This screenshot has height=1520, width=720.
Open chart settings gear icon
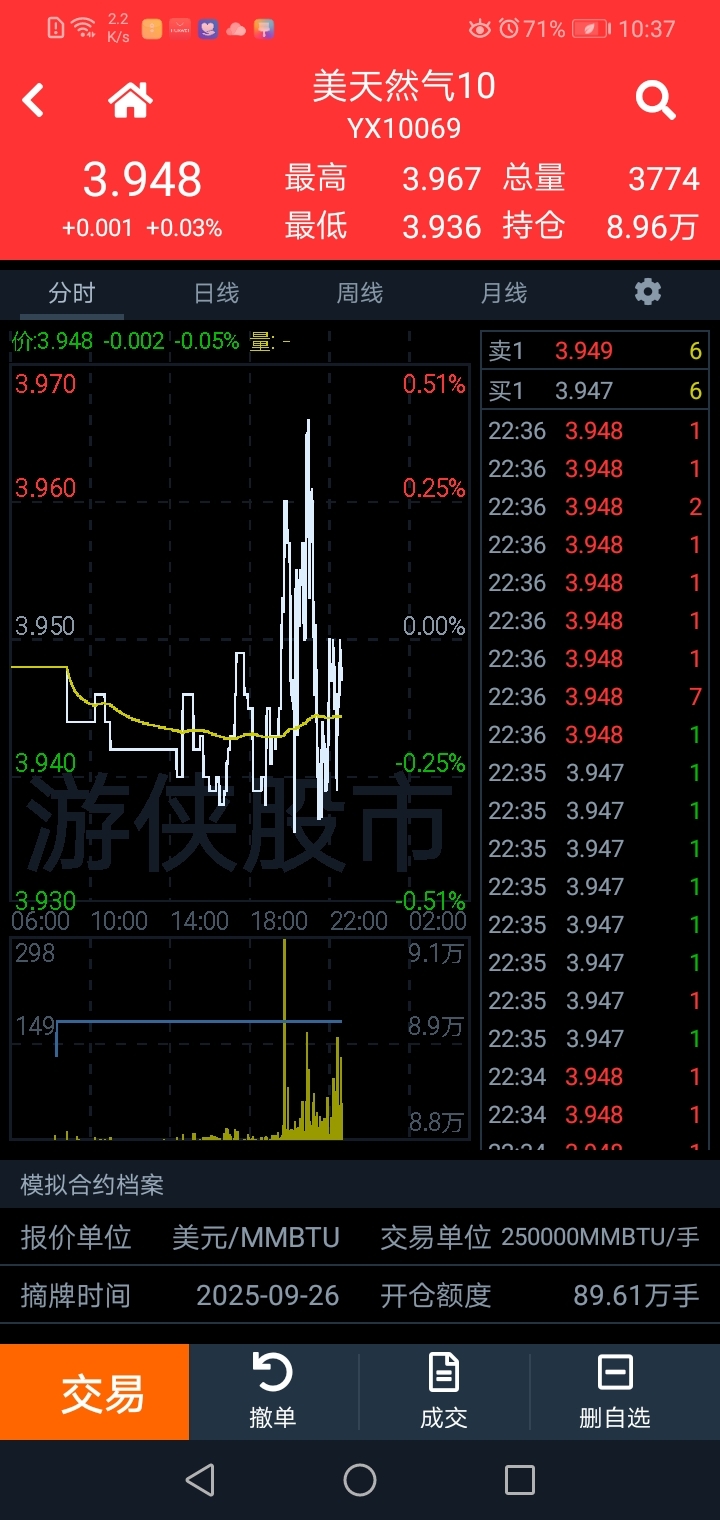pyautogui.click(x=648, y=292)
